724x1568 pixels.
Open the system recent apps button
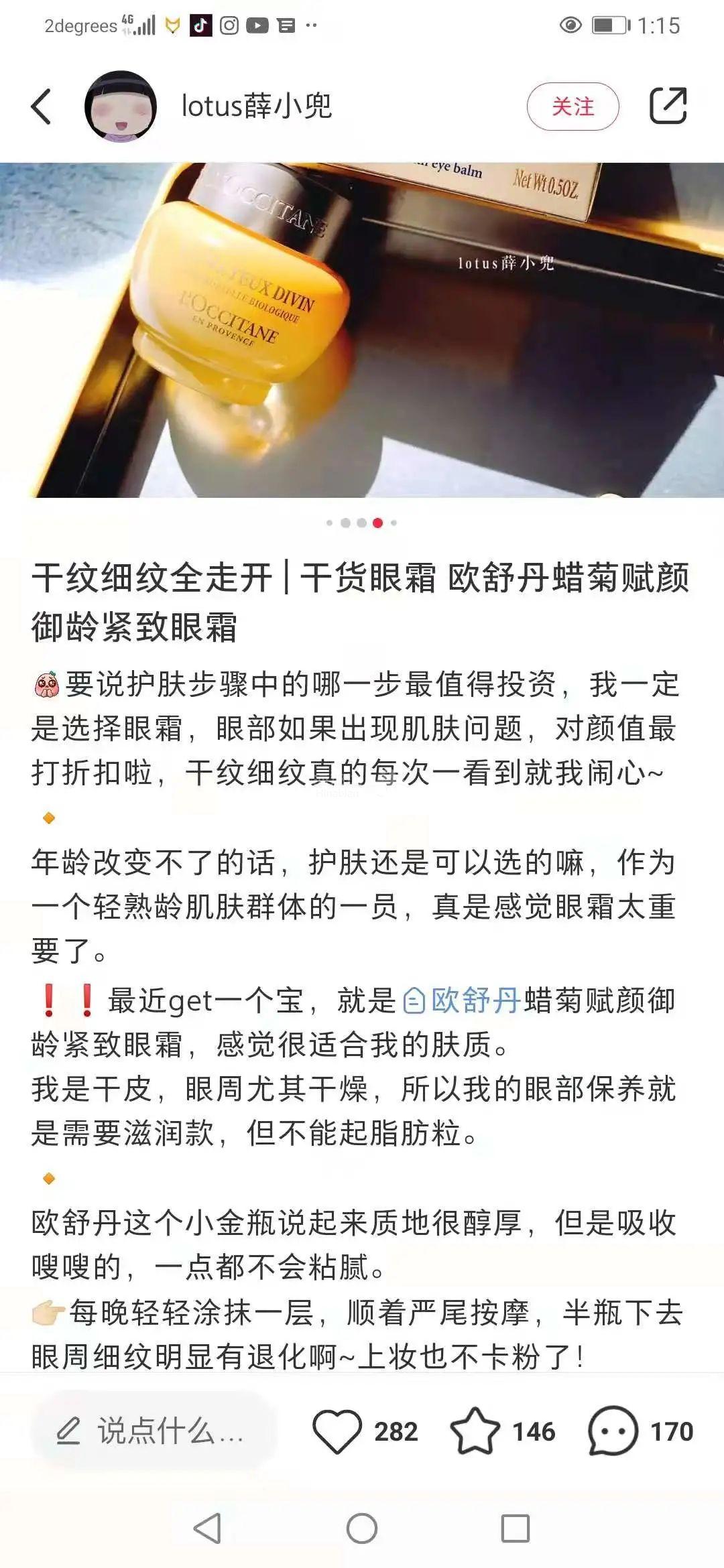click(516, 1528)
